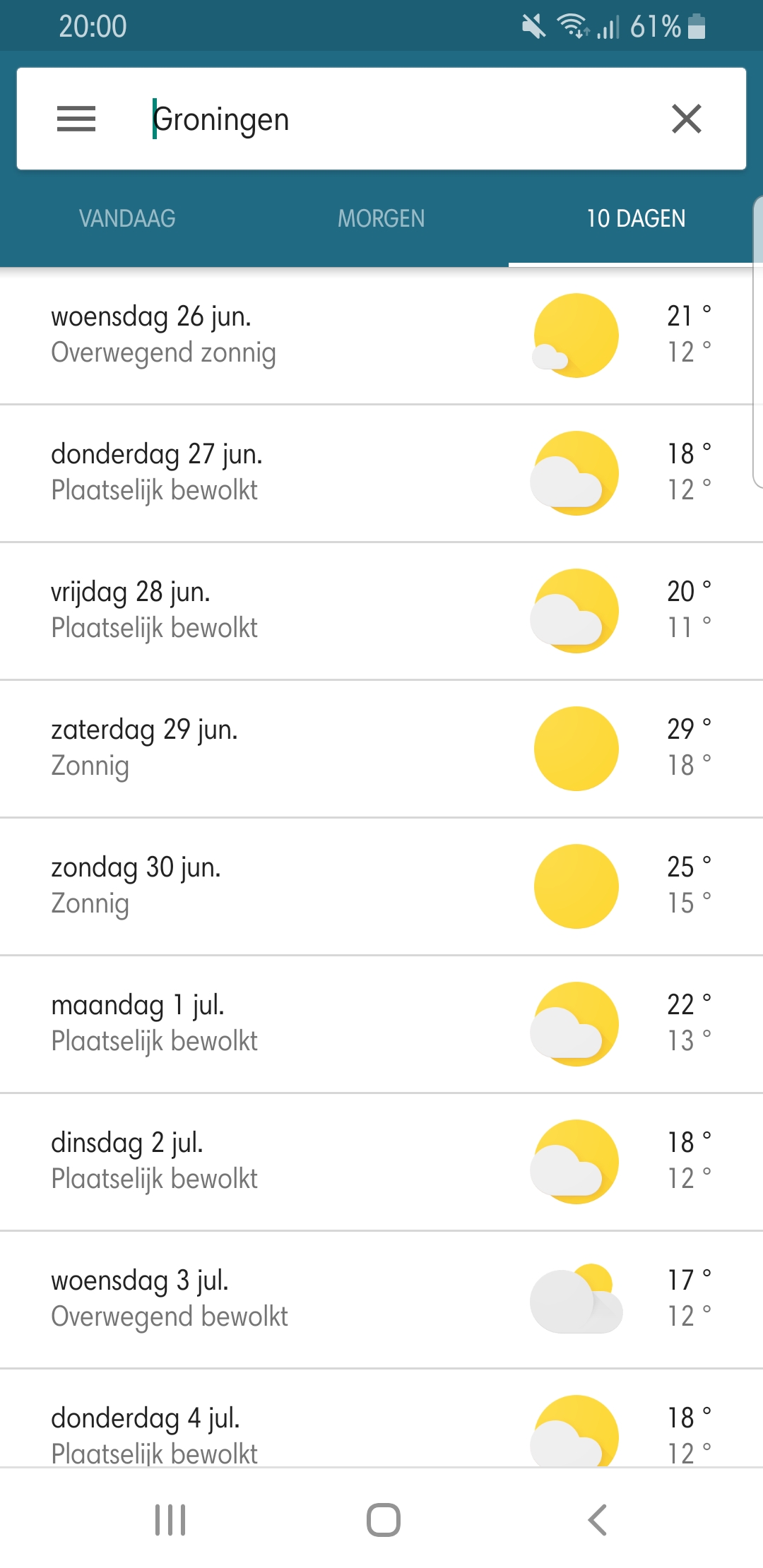Tap the Groningen location search field

pos(396,119)
